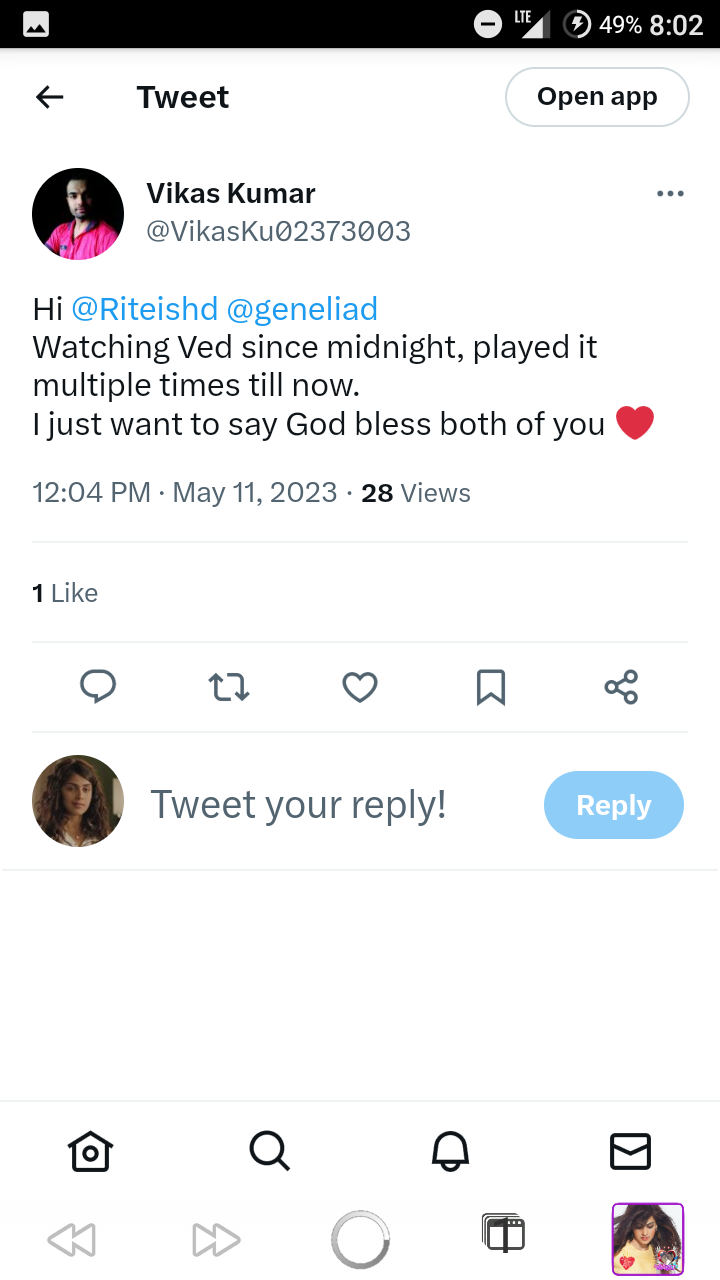Viewport: 720px width, 1280px height.
Task: Share the tweet
Action: point(621,687)
